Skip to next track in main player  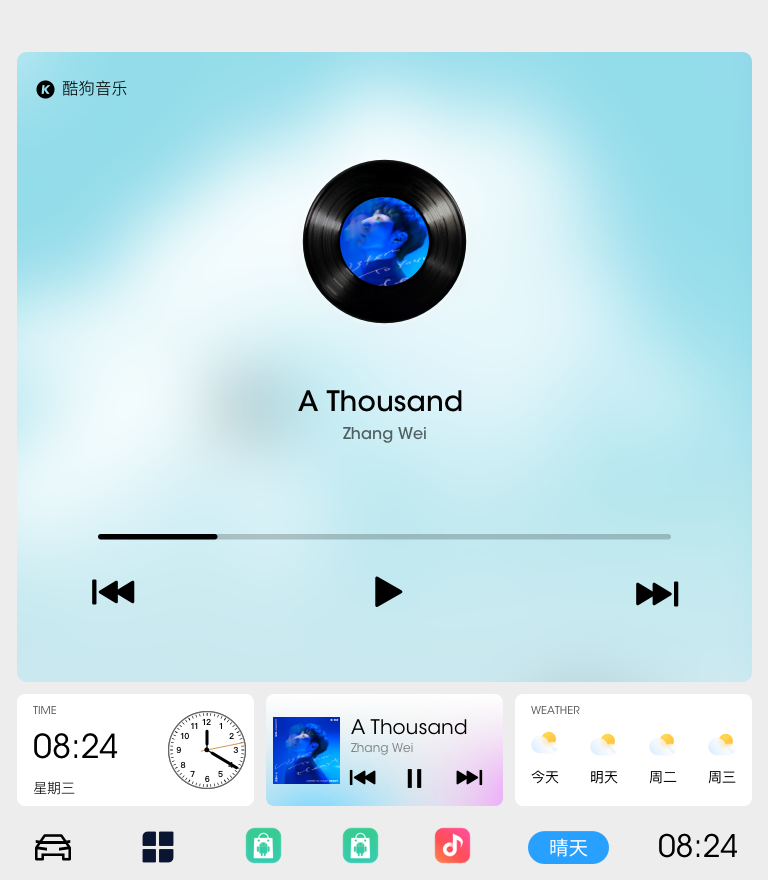pos(657,594)
